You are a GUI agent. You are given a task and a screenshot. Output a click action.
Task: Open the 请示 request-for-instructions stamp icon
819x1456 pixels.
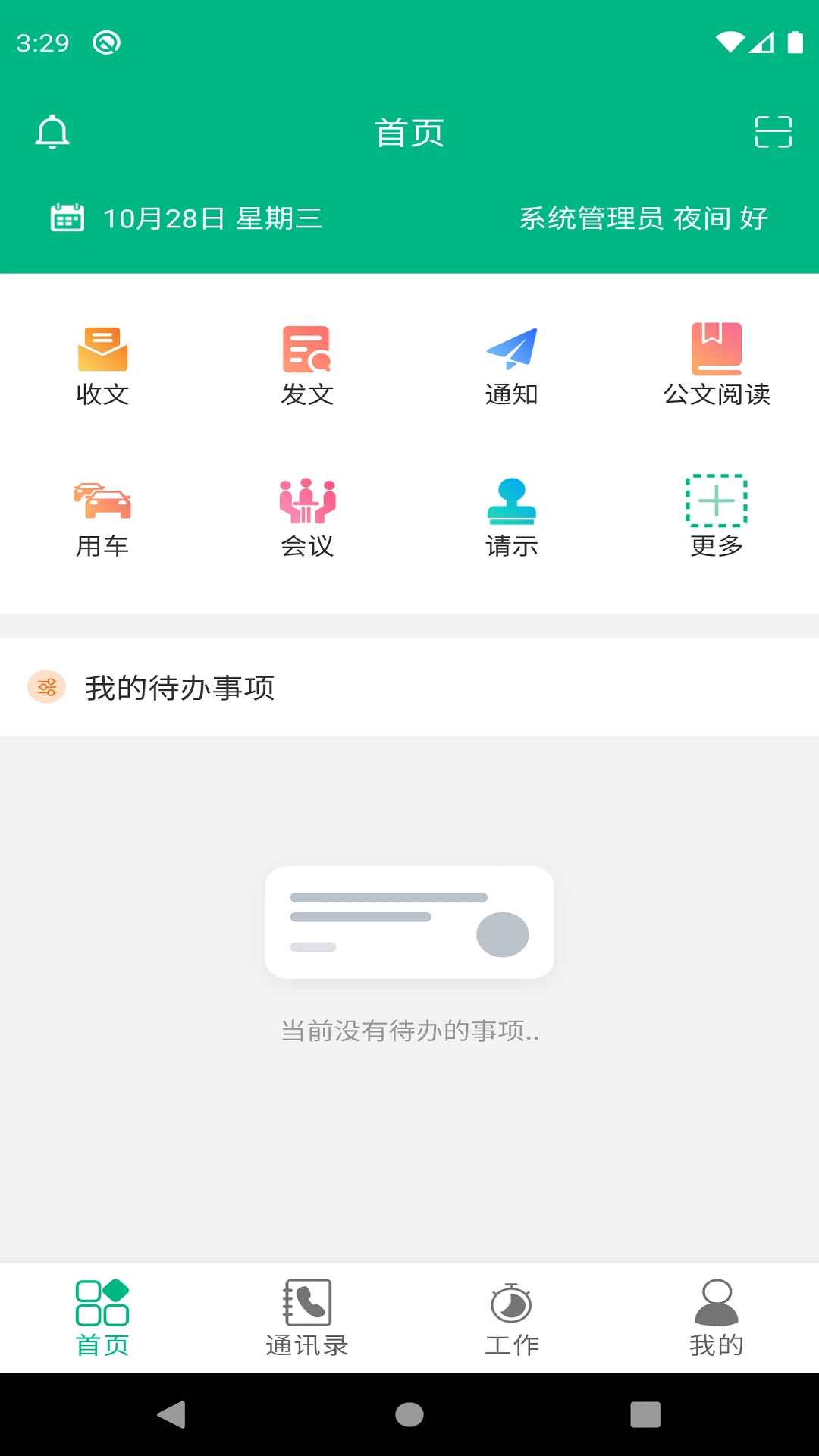pos(511,499)
